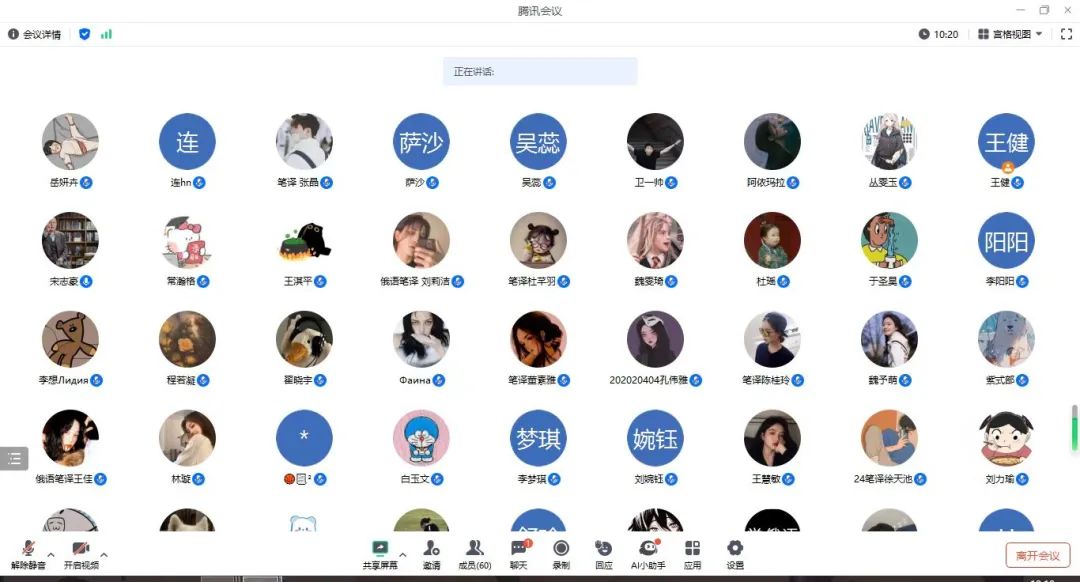The image size is (1080, 582).
Task: View meeting details (会议详情)
Action: pos(35,34)
